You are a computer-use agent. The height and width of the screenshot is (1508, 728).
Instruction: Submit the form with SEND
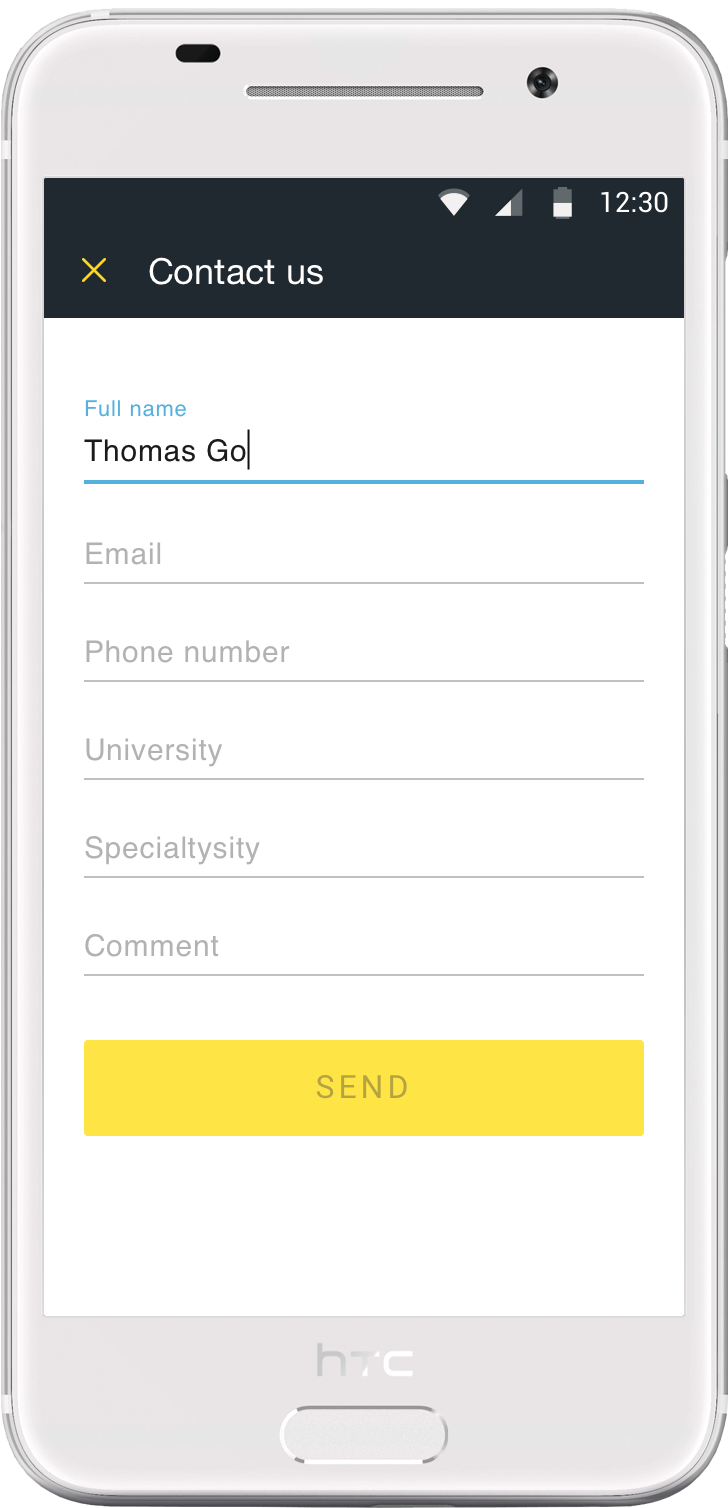pos(364,1088)
